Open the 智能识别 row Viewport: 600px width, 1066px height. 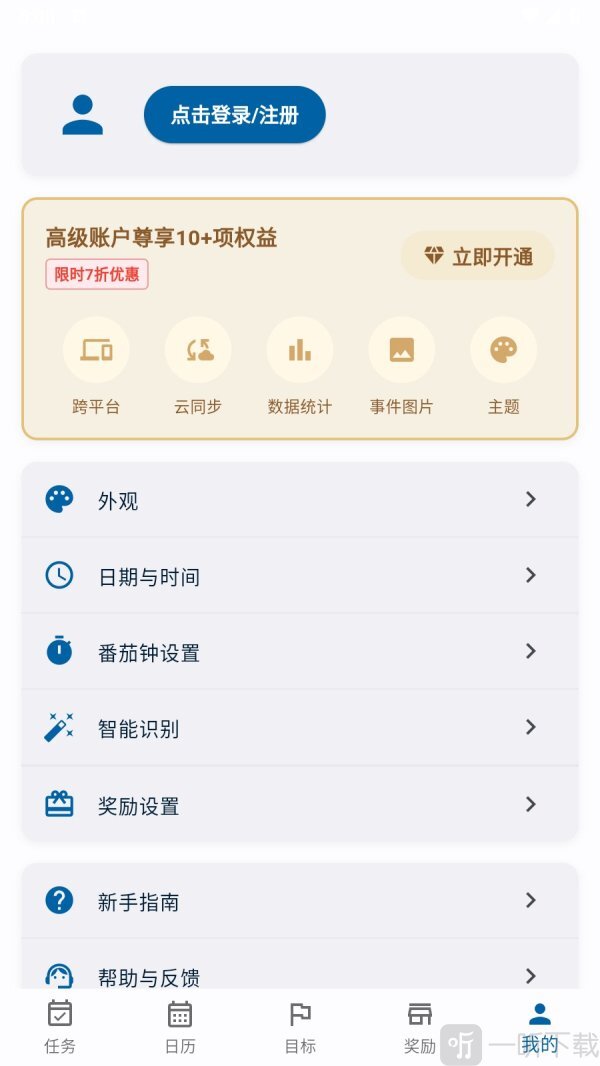coord(300,728)
